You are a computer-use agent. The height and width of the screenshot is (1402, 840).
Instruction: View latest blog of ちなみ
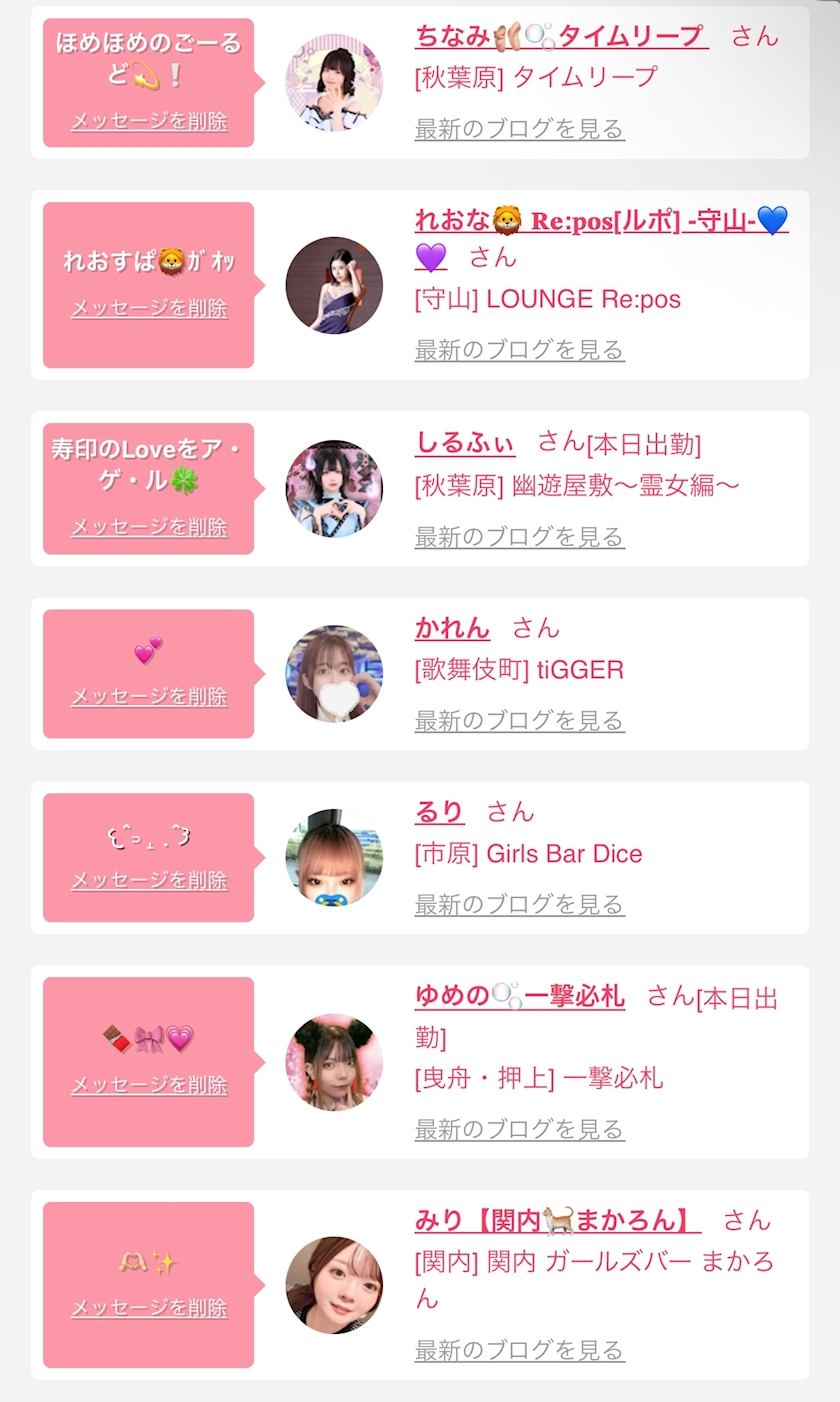pyautogui.click(x=520, y=129)
